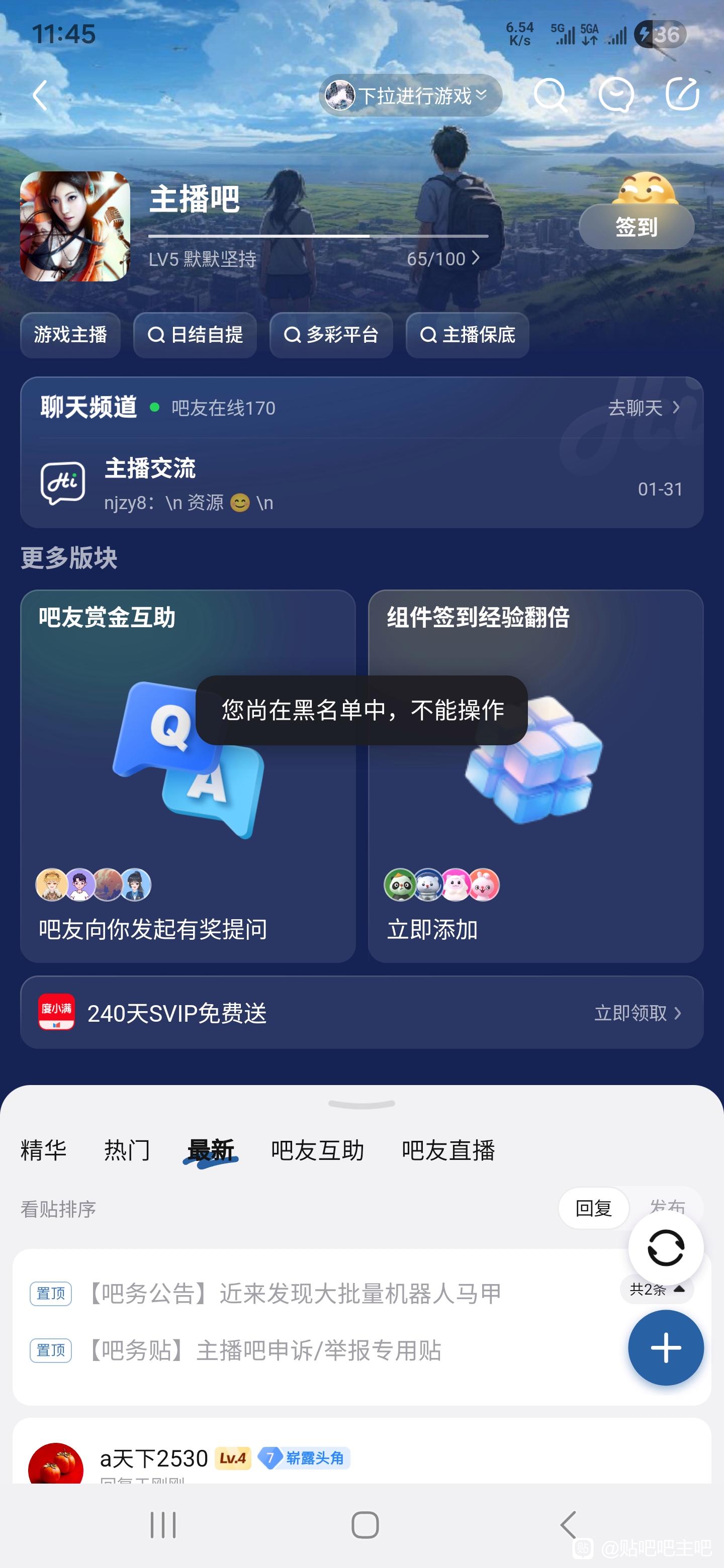Open the search icon in the header

pos(550,95)
